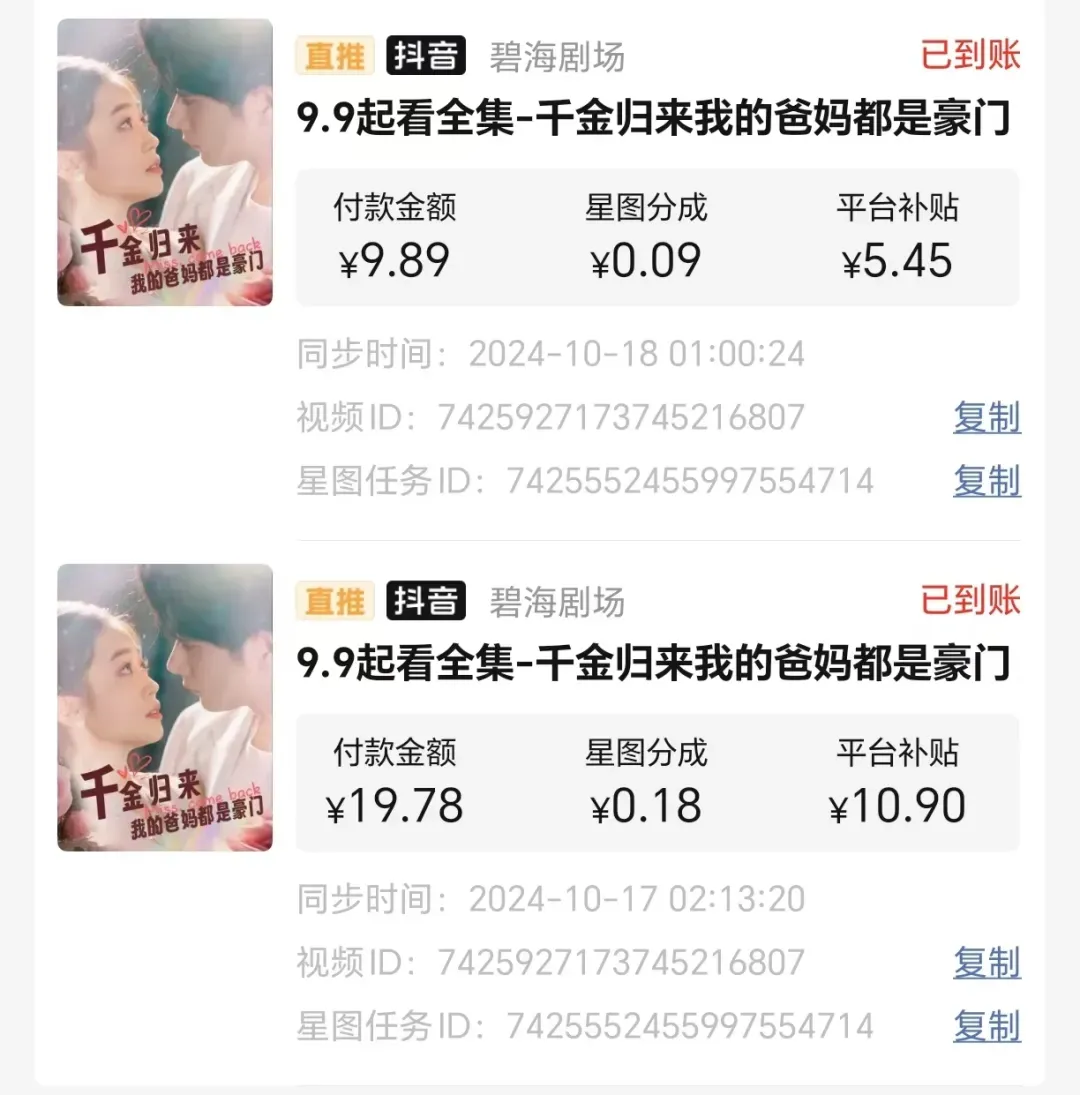Open the drama cover of the 2024-10-17 order
This screenshot has height=1095, width=1080.
[165, 707]
